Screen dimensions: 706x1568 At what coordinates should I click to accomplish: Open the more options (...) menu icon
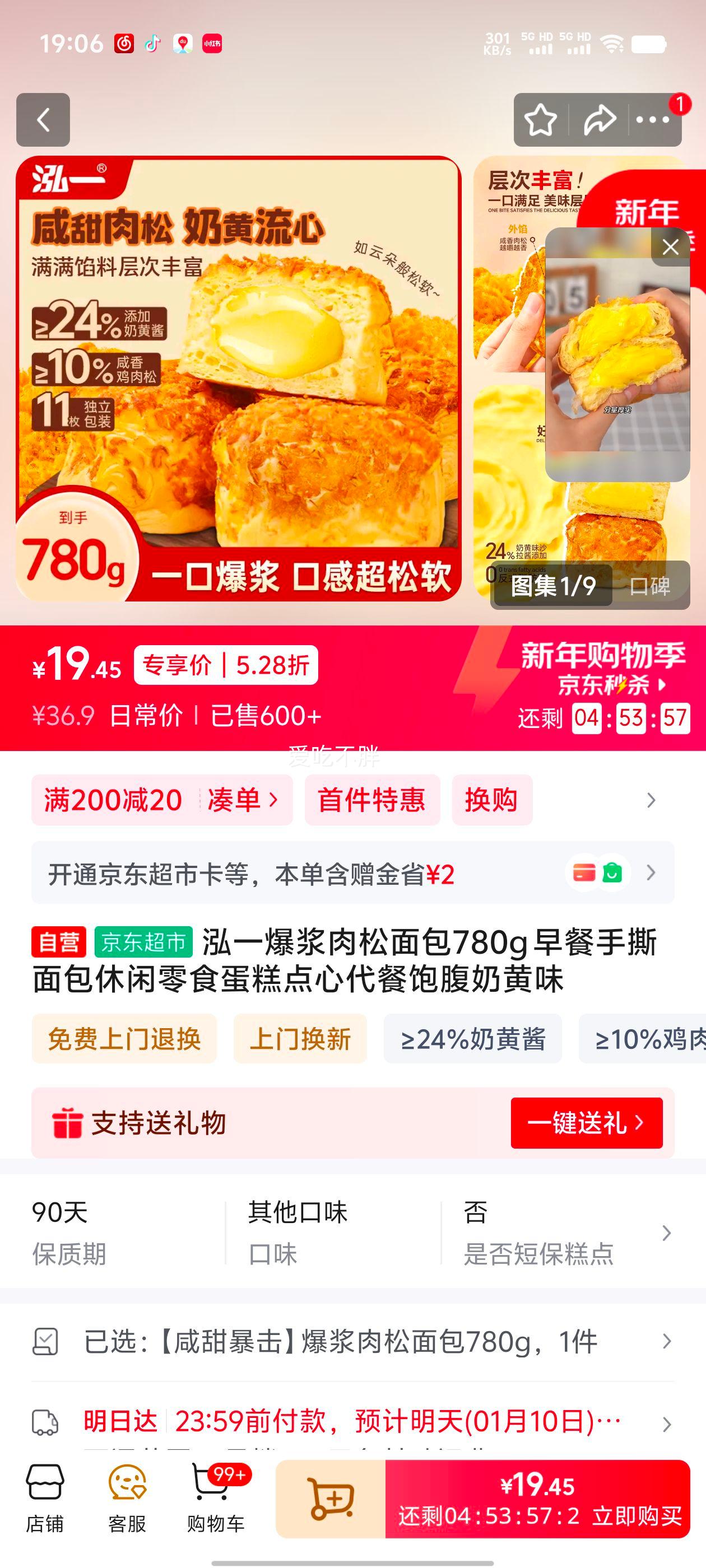[x=651, y=120]
